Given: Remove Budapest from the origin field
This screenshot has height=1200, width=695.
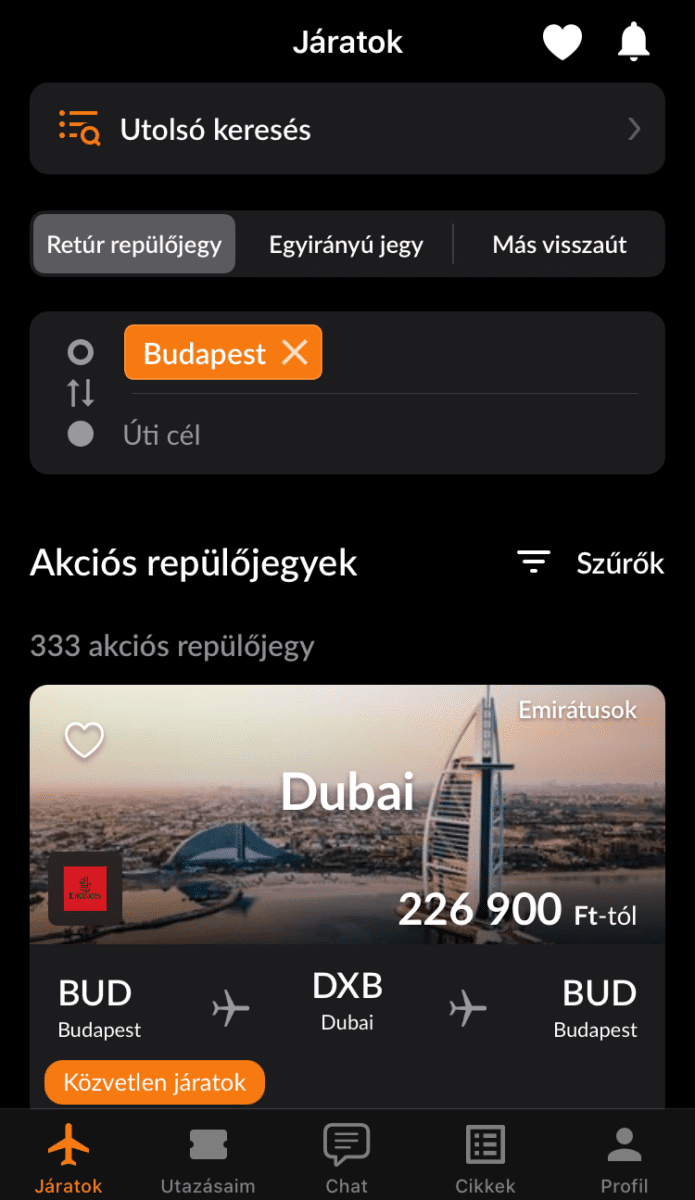Looking at the screenshot, I should click(x=295, y=352).
